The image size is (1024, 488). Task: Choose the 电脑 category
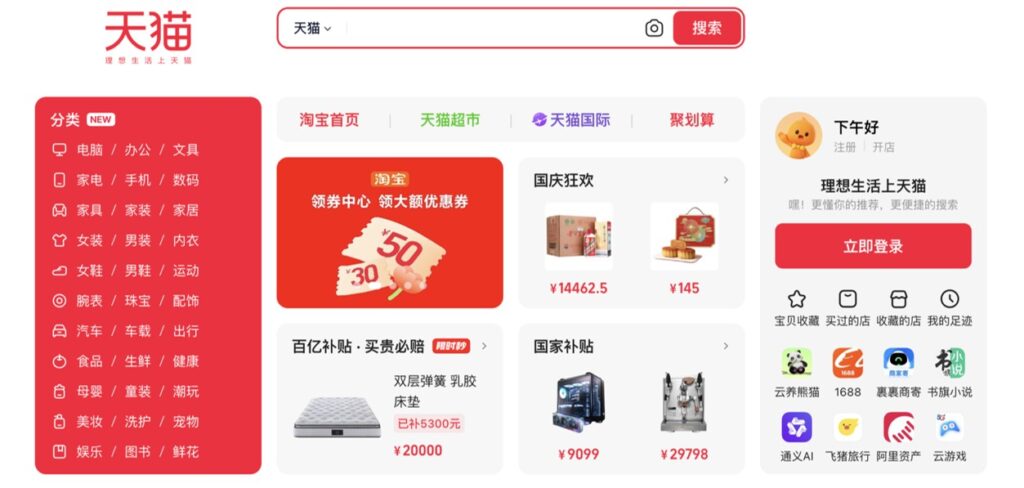tap(89, 150)
